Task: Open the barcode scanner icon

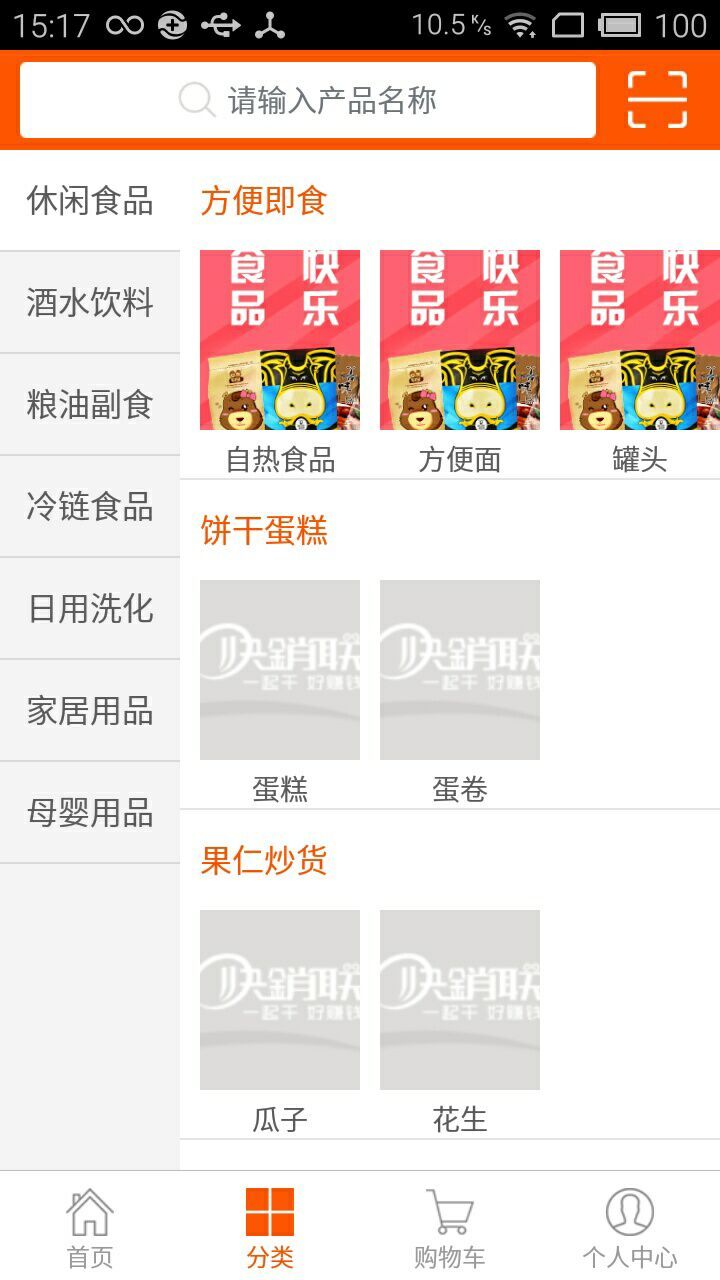Action: click(x=657, y=100)
